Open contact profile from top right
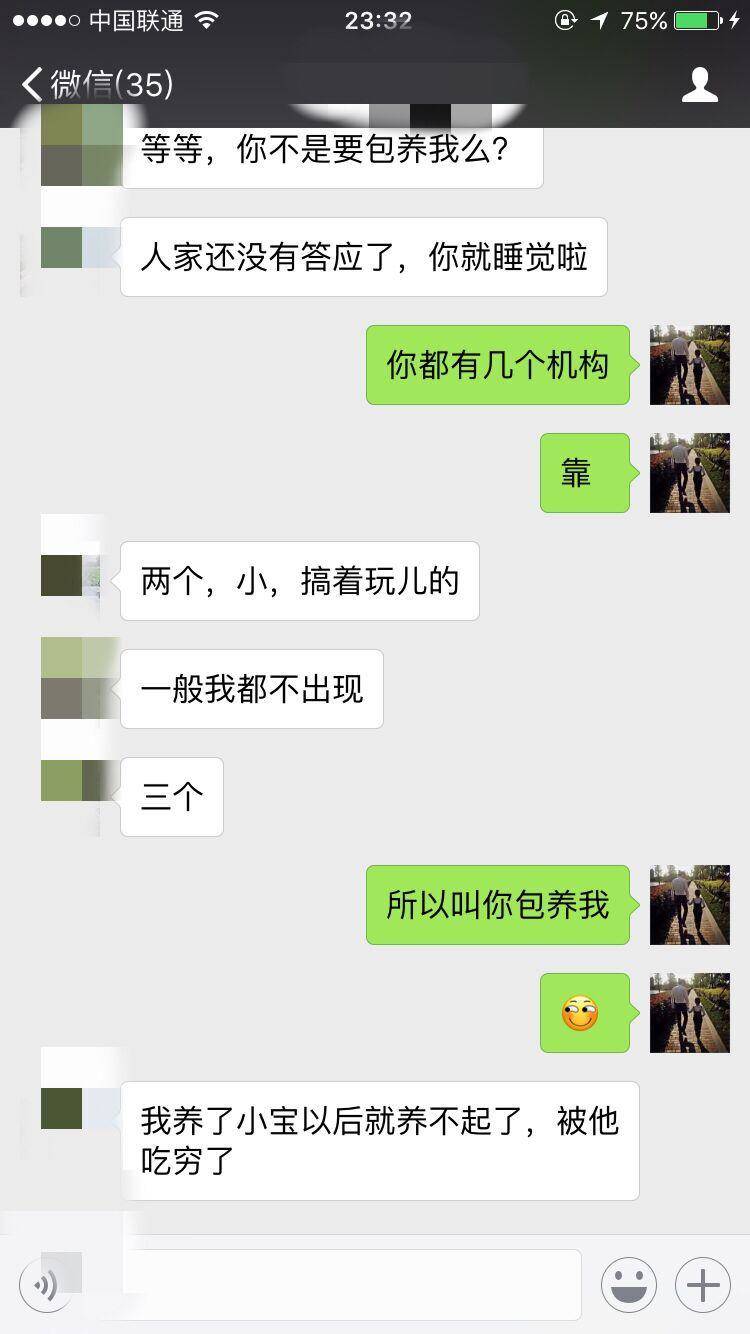Image resolution: width=750 pixels, height=1334 pixels. (700, 84)
